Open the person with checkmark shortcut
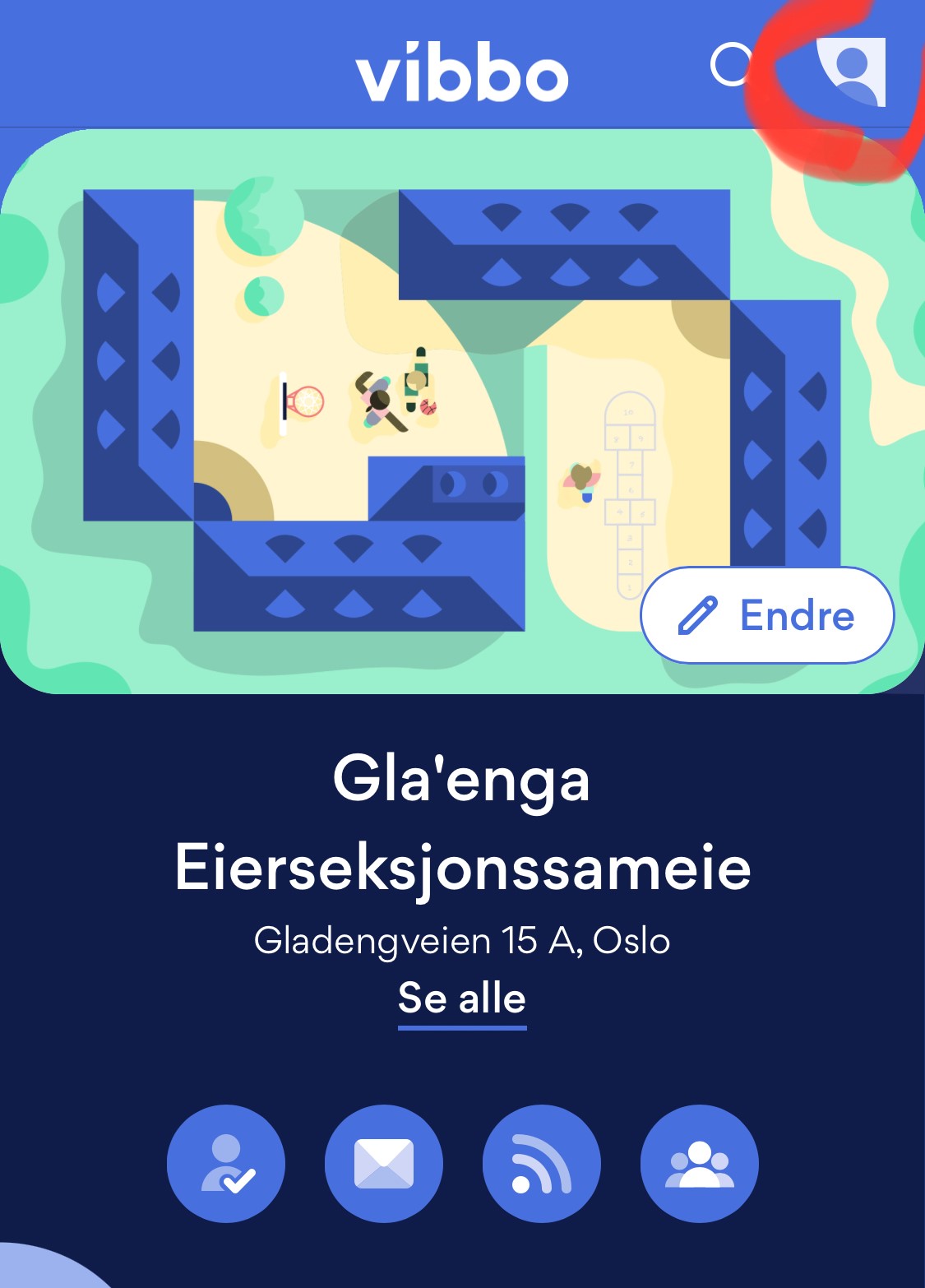This screenshot has width=925, height=1288. pos(226,1163)
